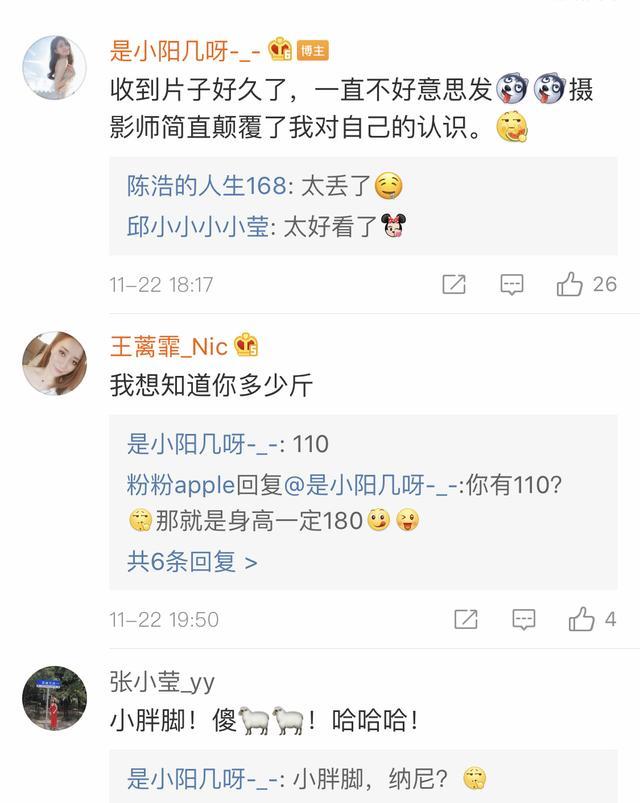Open username 邱小小小小莹 in replies
The width and height of the screenshot is (640, 803).
[198, 226]
